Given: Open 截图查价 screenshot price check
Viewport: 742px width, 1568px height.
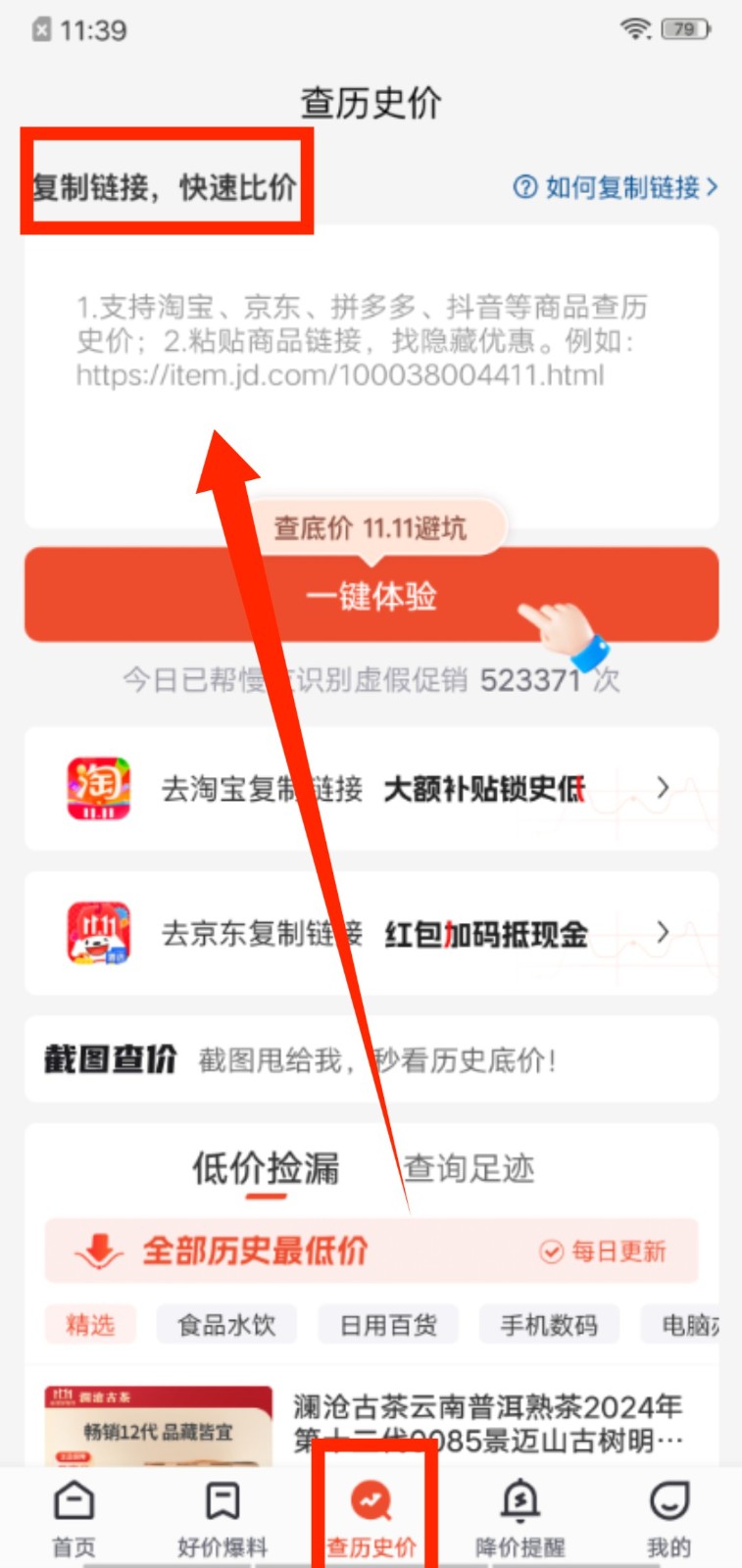Looking at the screenshot, I should [371, 1059].
